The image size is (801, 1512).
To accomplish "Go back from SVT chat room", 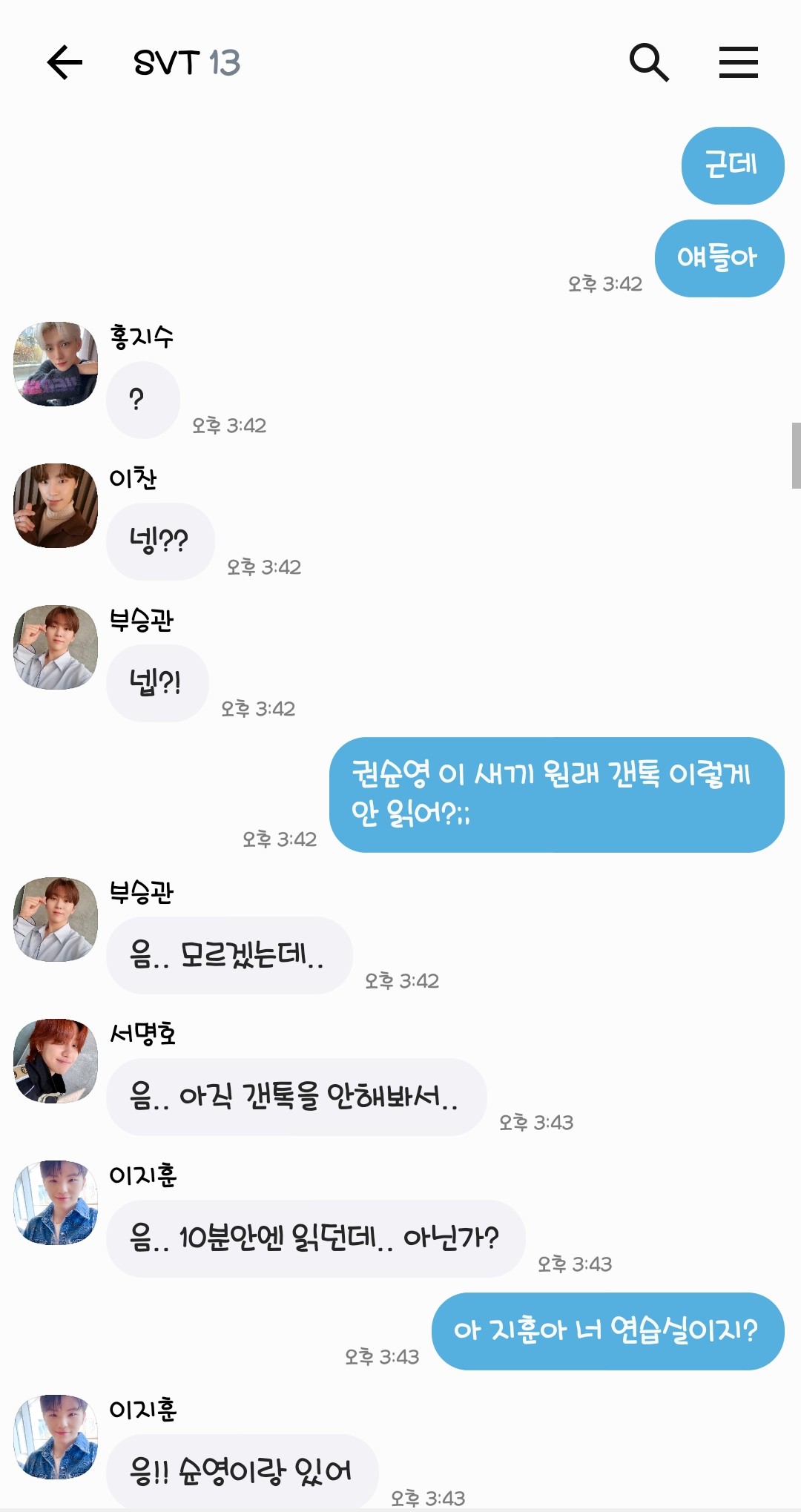I will click(x=65, y=62).
